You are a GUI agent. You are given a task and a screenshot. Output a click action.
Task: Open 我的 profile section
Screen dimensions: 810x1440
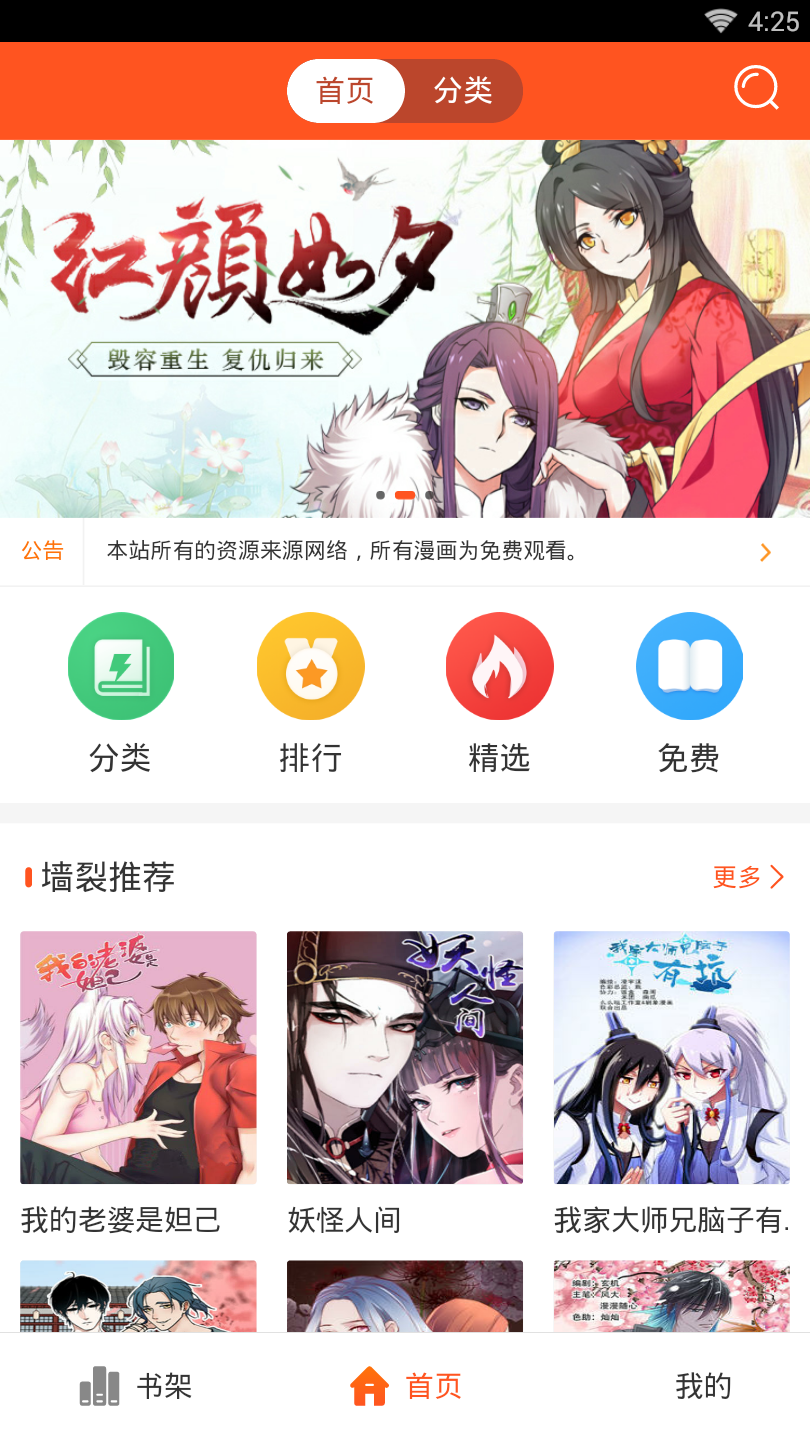tap(704, 1387)
